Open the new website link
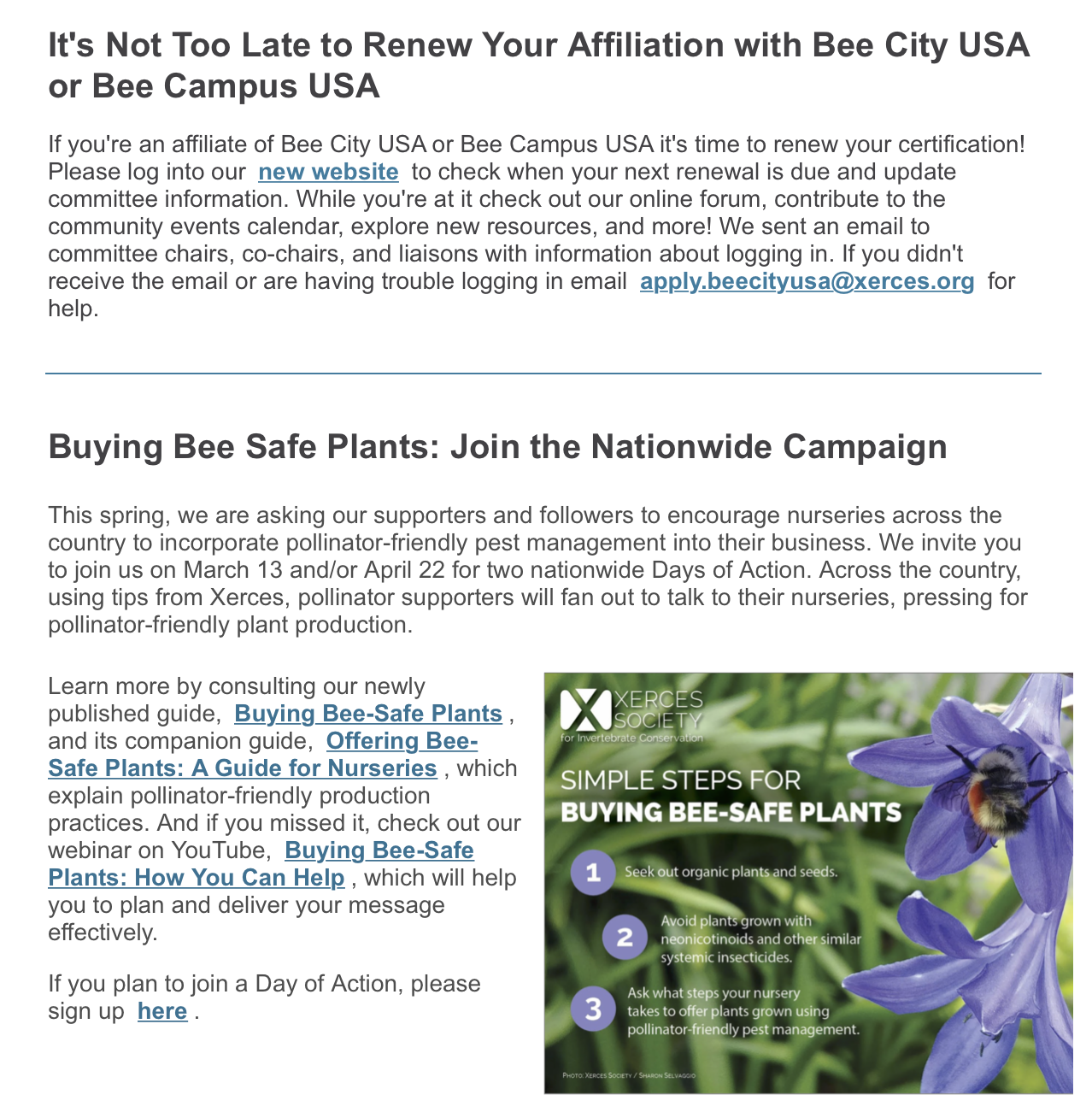 (x=328, y=172)
